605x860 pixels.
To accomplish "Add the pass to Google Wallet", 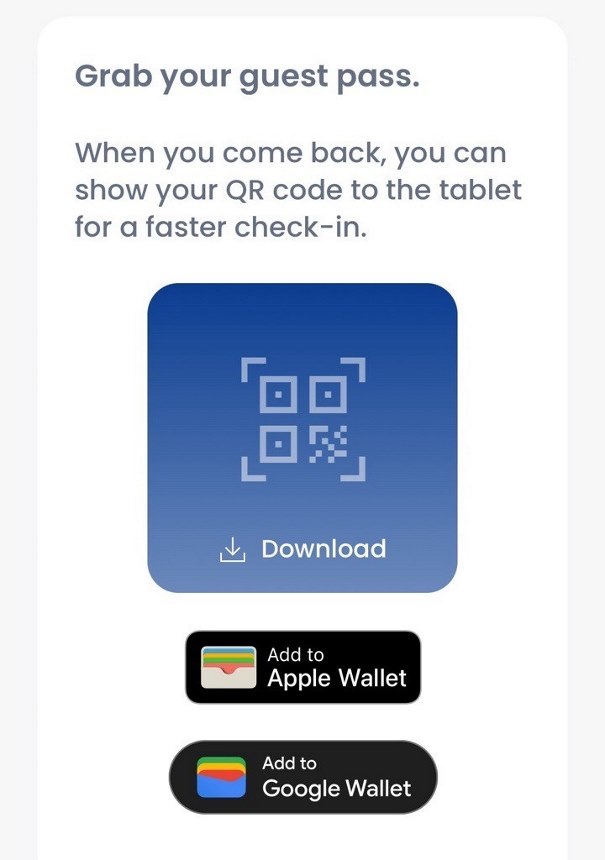I will (303, 776).
